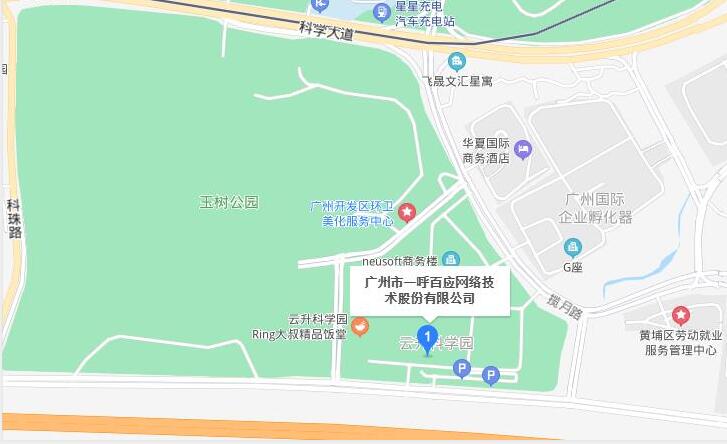
Task: Tap the blue location marker numbered 1
Action: tap(428, 339)
